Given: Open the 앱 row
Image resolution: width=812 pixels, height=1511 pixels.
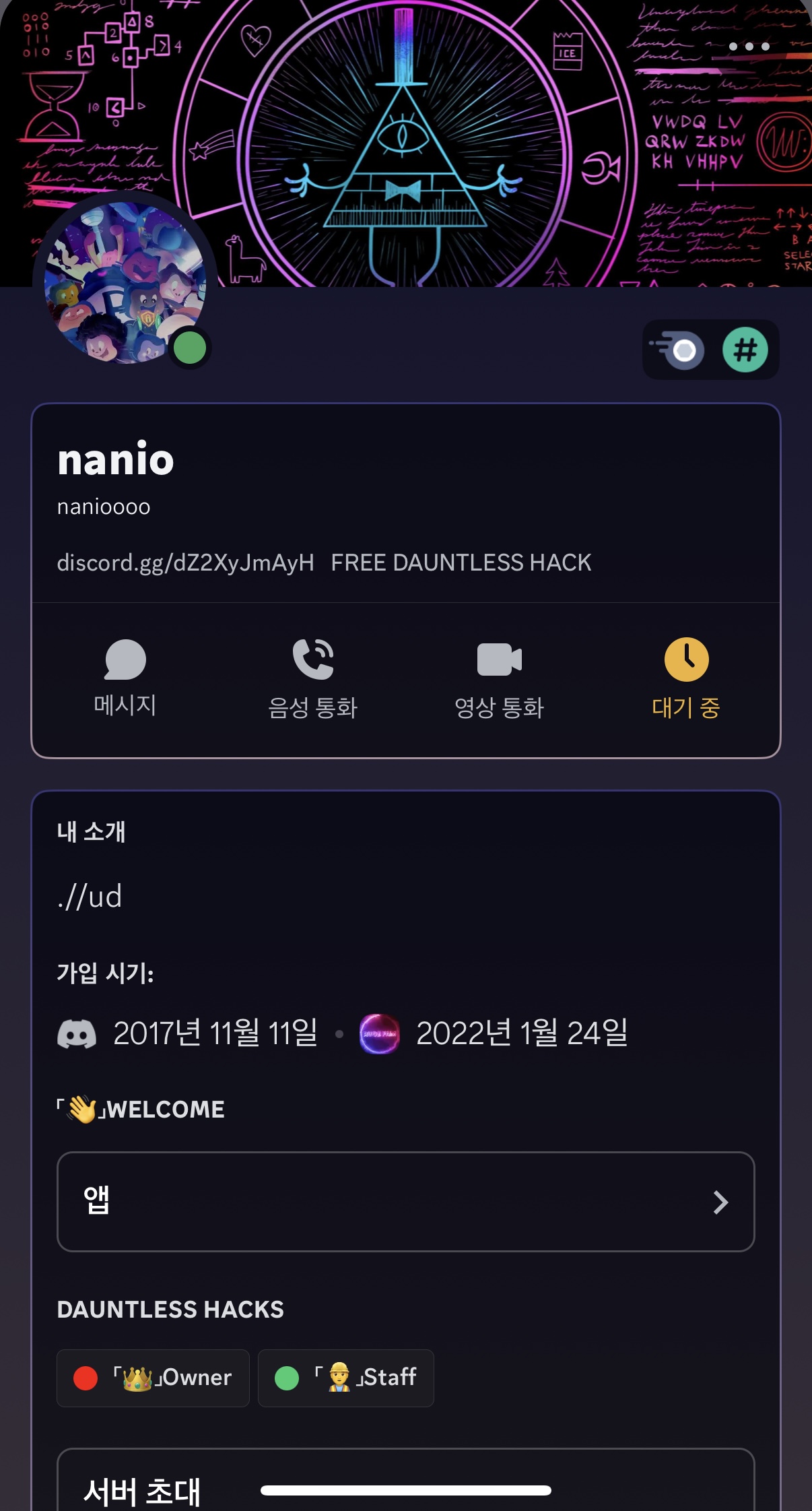Looking at the screenshot, I should click(x=406, y=1202).
